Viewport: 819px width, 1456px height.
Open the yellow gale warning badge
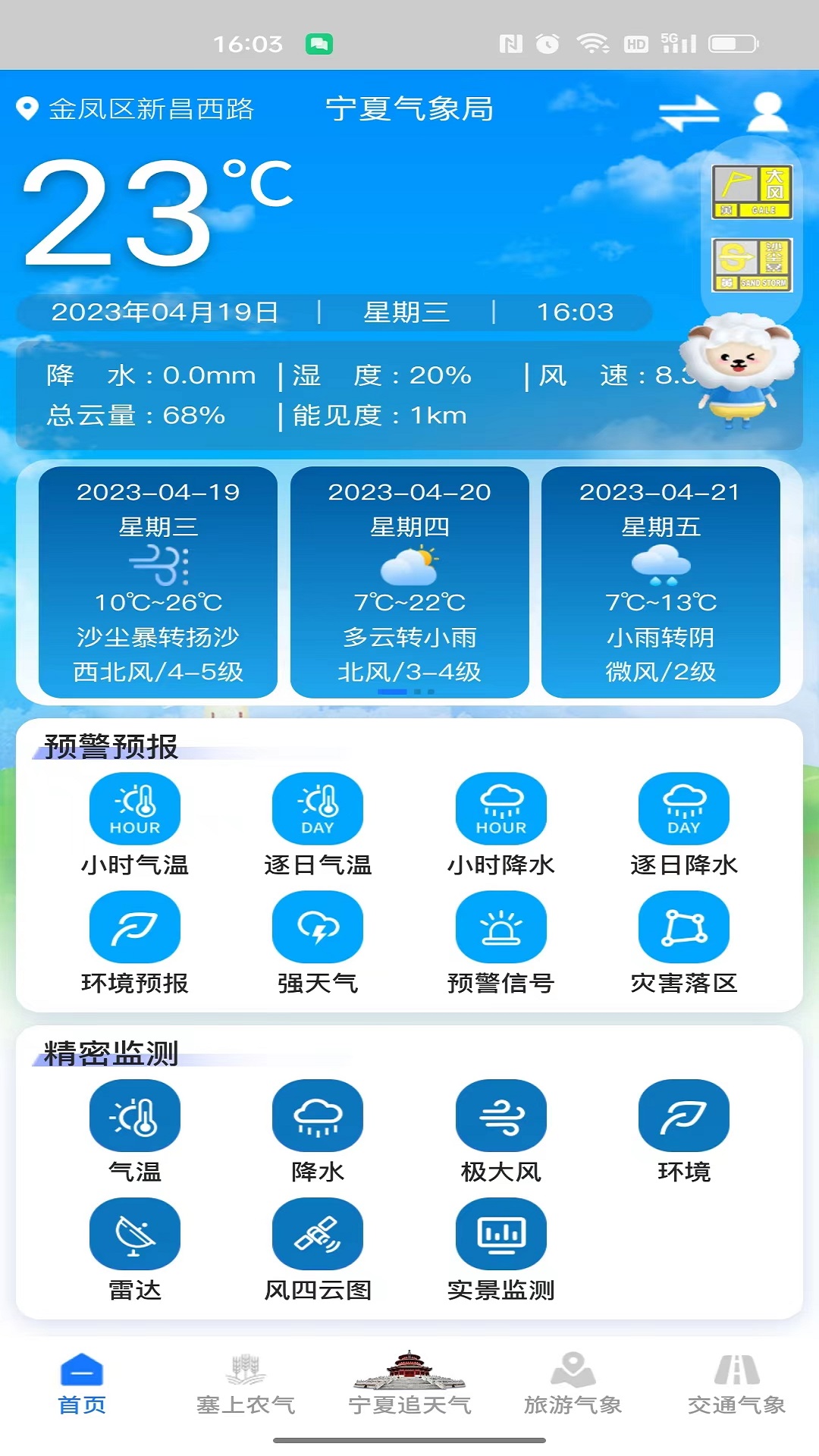pos(752,193)
